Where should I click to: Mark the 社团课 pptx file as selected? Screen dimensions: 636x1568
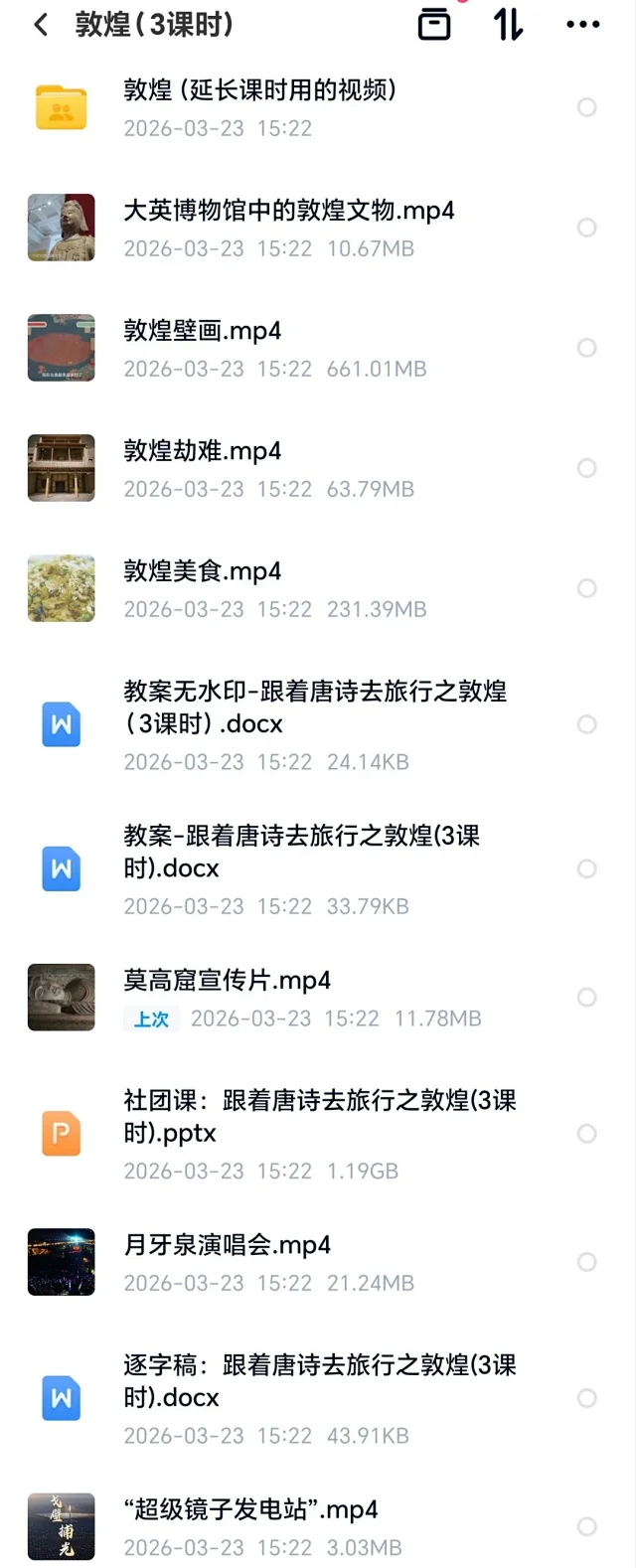587,1134
